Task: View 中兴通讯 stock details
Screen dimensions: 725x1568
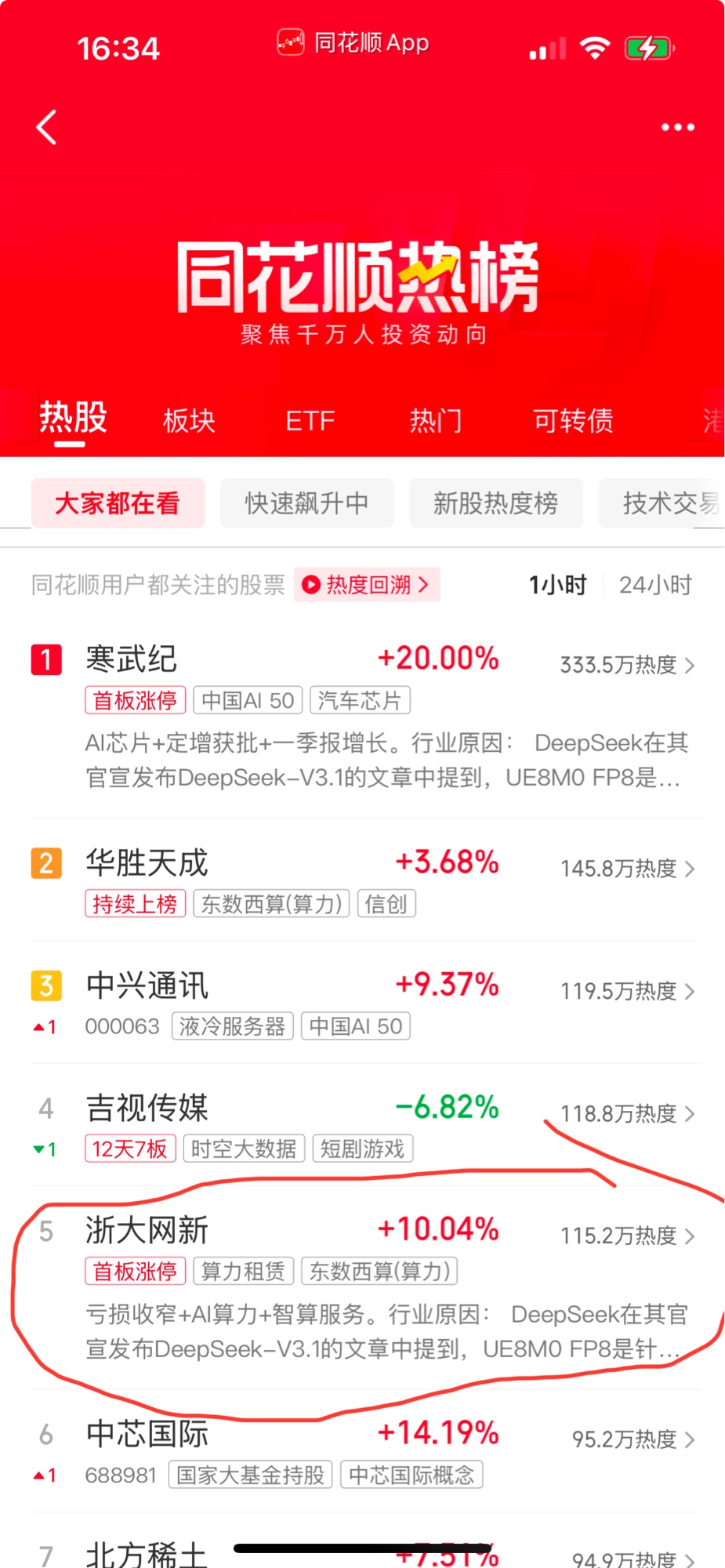Action: [x=147, y=985]
